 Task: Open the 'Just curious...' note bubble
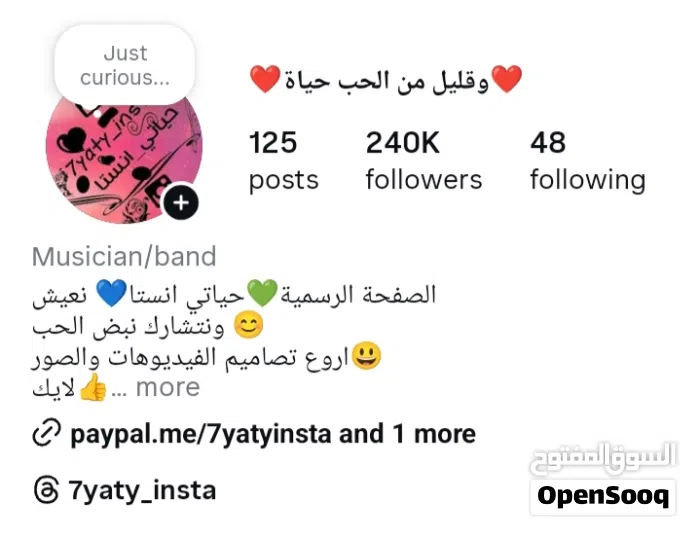pyautogui.click(x=125, y=65)
